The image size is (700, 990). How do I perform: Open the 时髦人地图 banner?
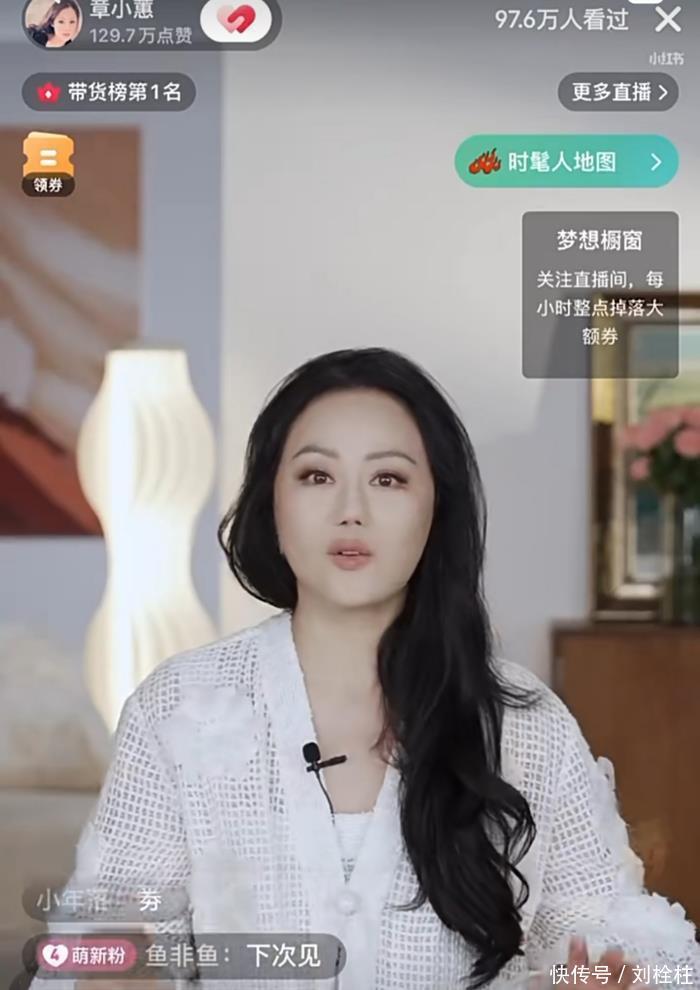(566, 161)
